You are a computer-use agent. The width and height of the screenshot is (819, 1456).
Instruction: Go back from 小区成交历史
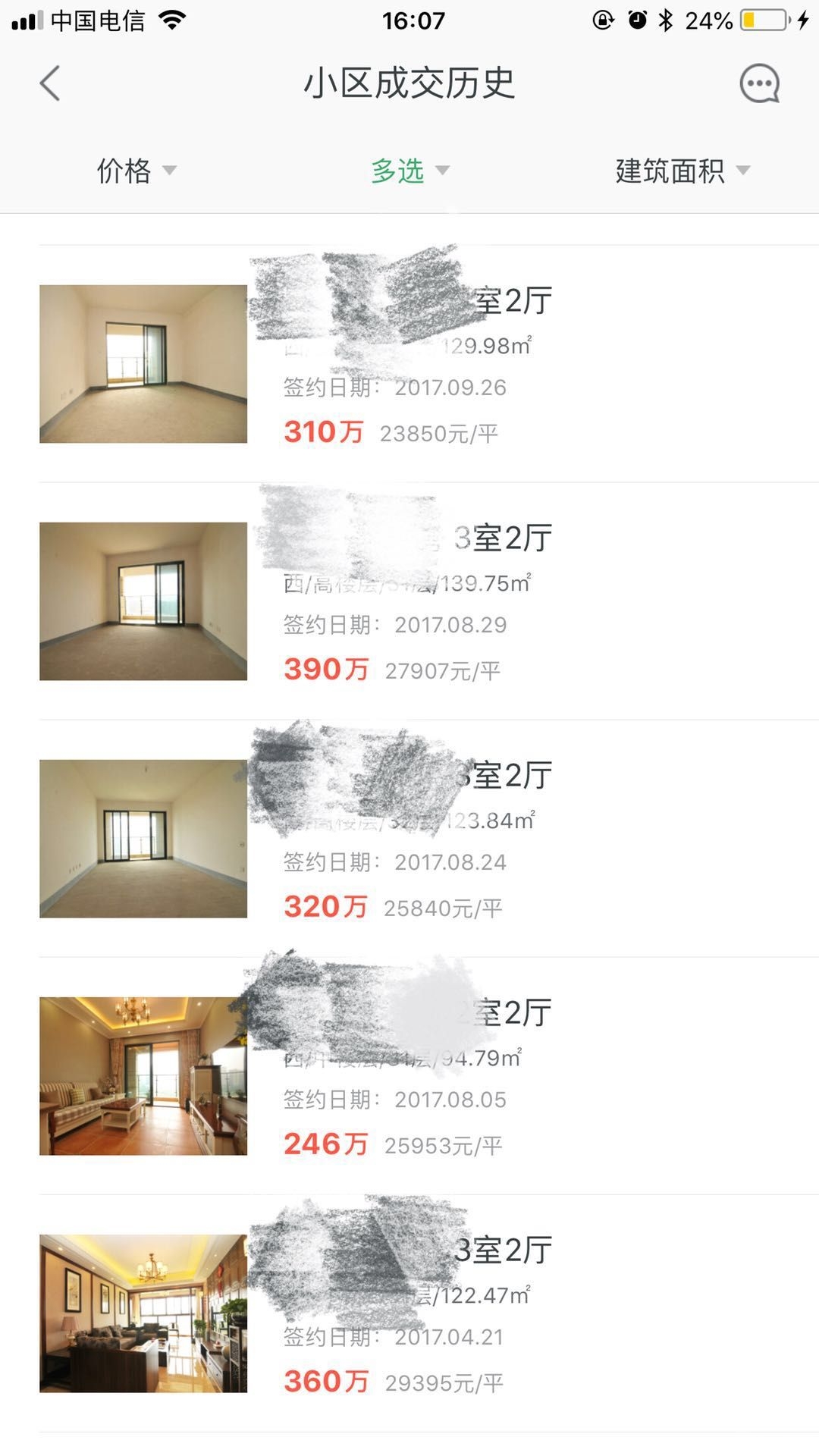[x=50, y=83]
